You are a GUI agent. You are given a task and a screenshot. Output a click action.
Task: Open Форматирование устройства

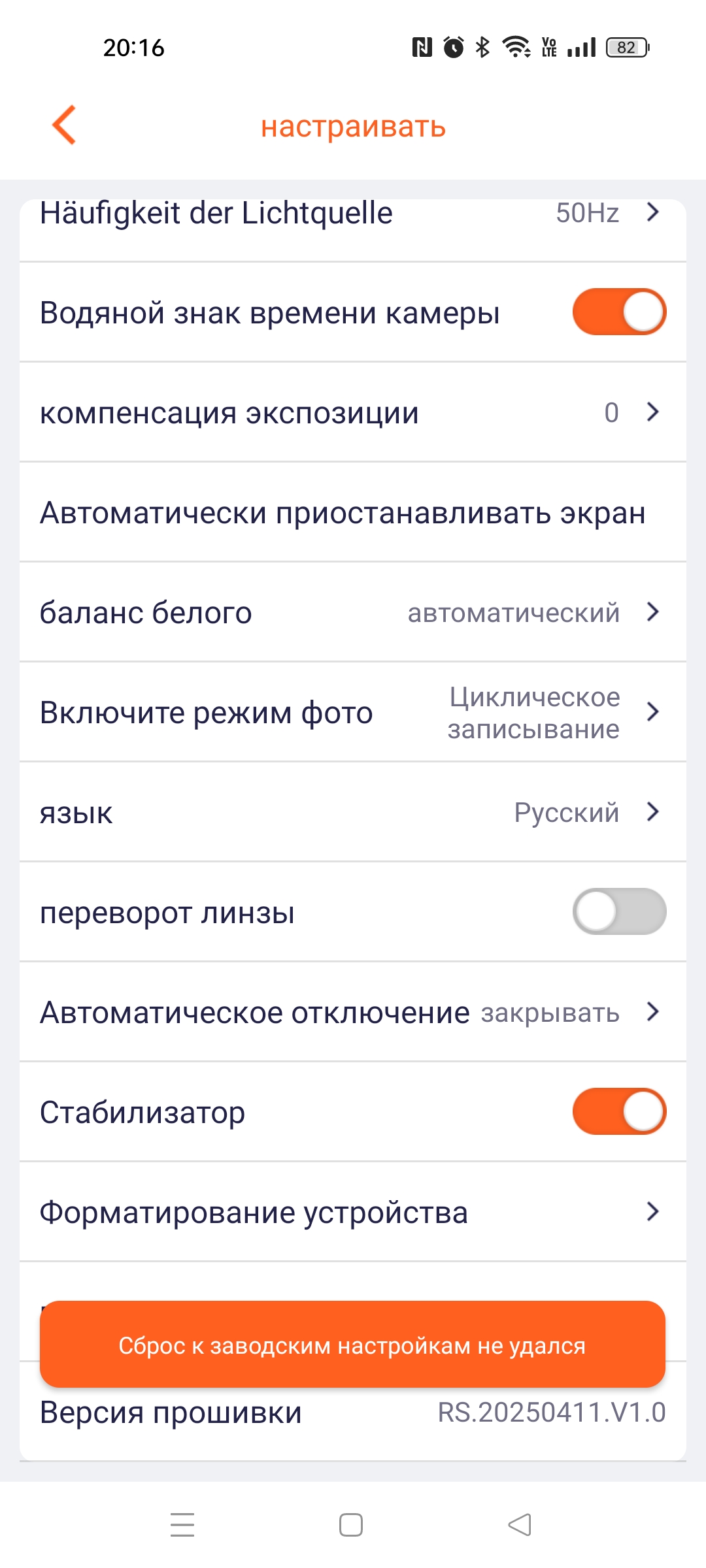[x=353, y=1213]
